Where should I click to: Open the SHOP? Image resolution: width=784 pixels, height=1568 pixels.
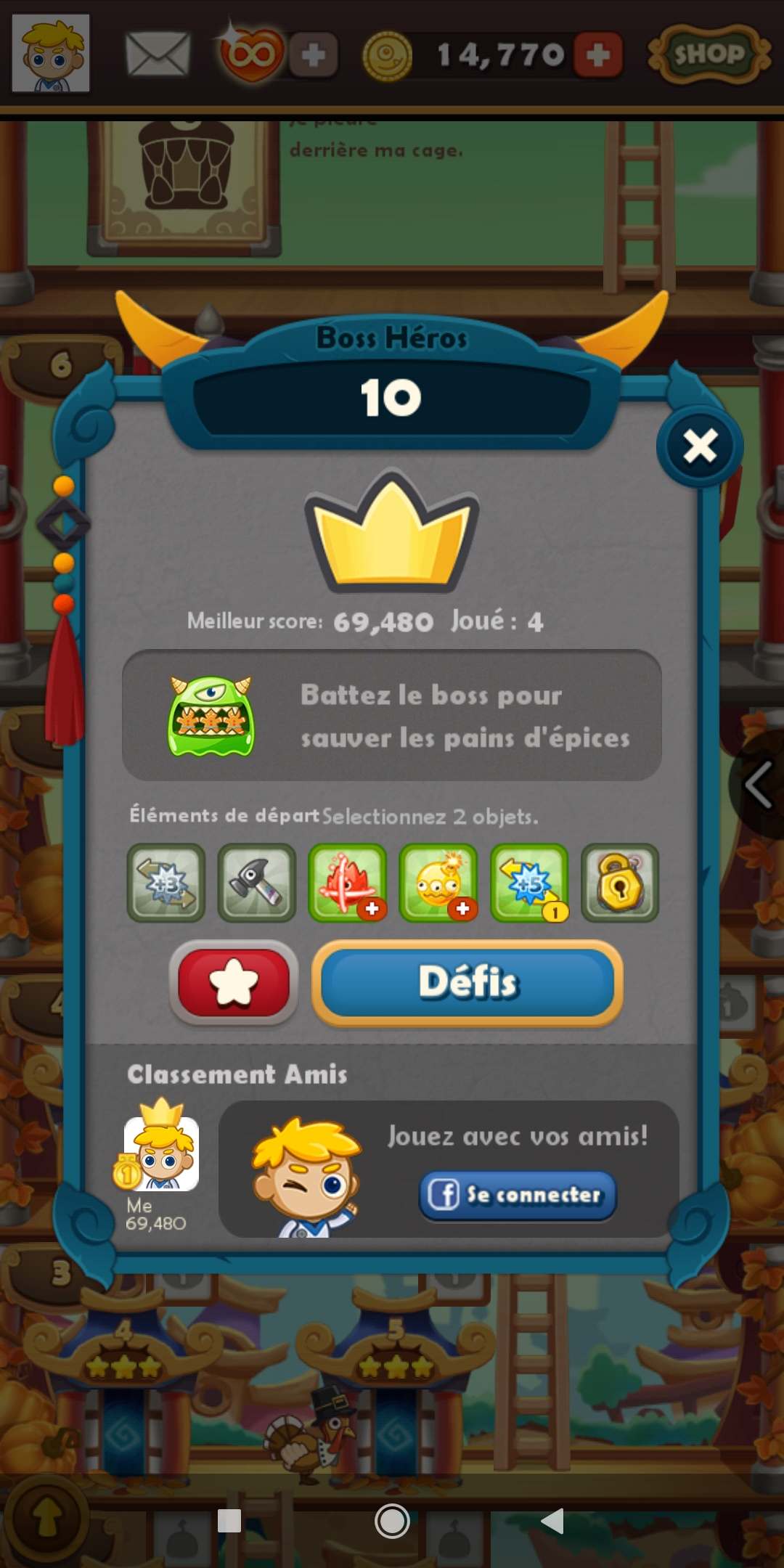(x=709, y=54)
